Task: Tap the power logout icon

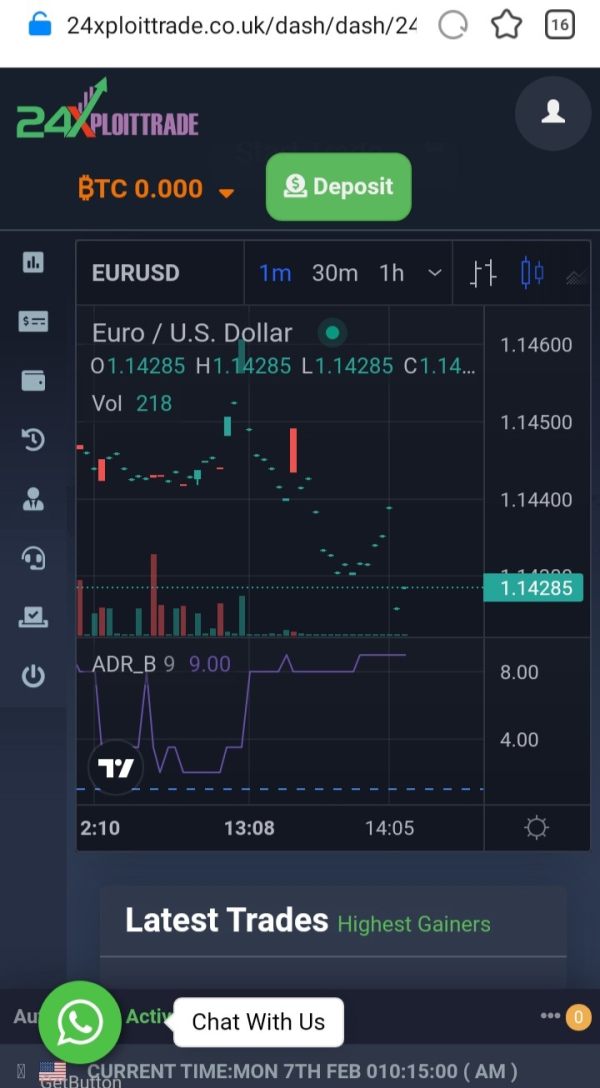Action: [33, 675]
